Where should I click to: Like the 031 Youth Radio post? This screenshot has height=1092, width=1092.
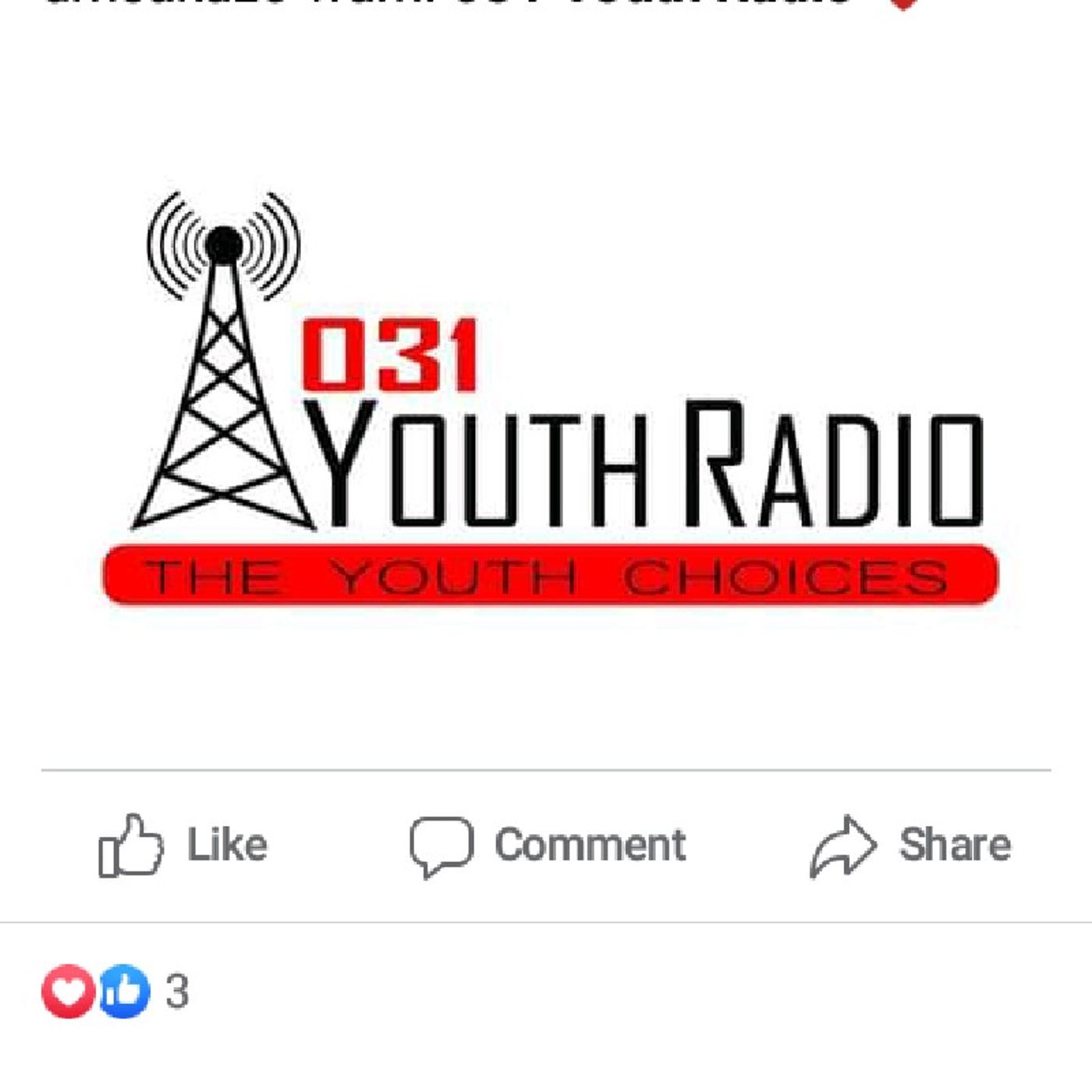[183, 846]
